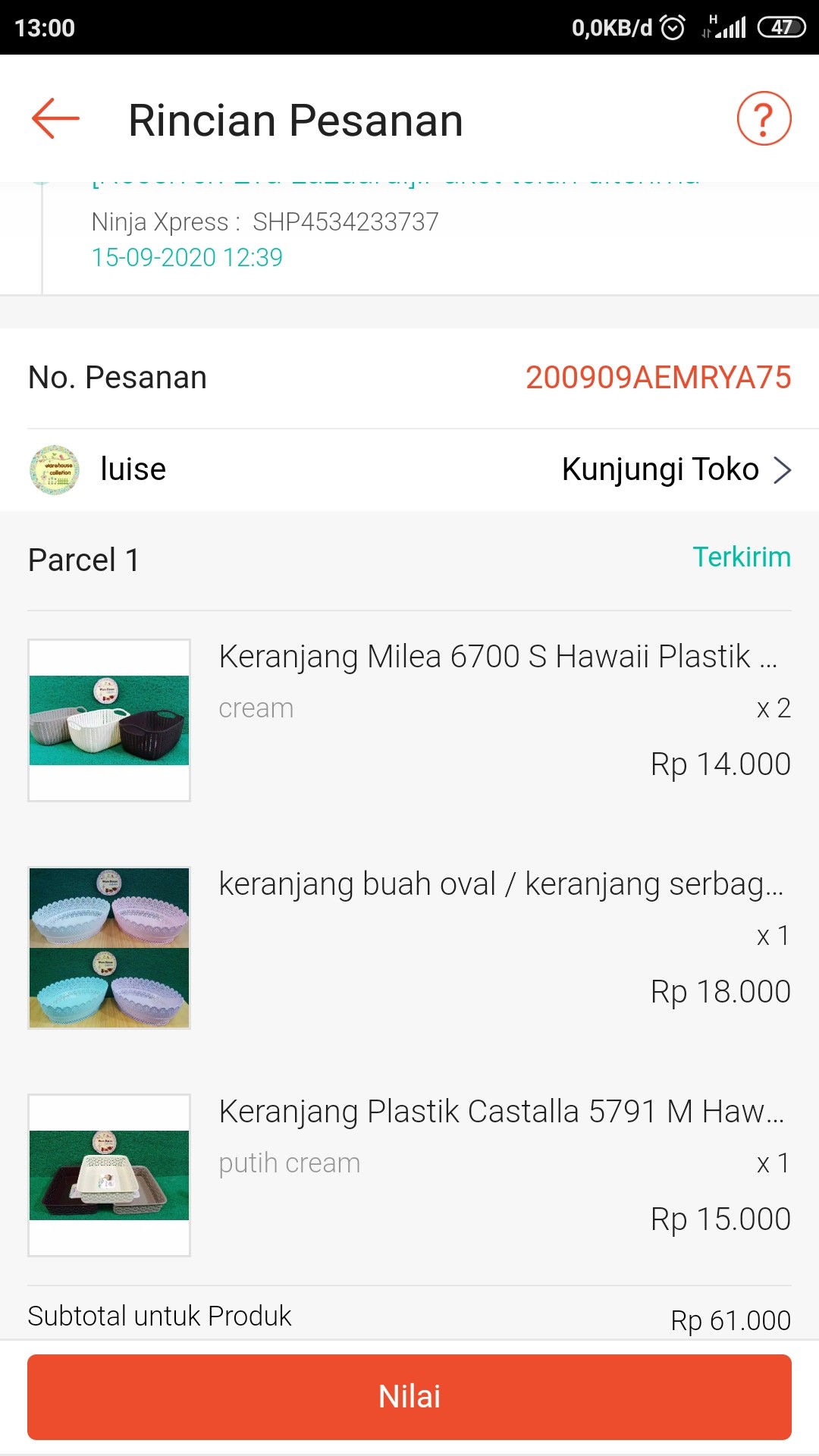Click the Keranjang Plastik Castalla thumbnail
This screenshot has height=1456, width=819.
(x=108, y=1173)
